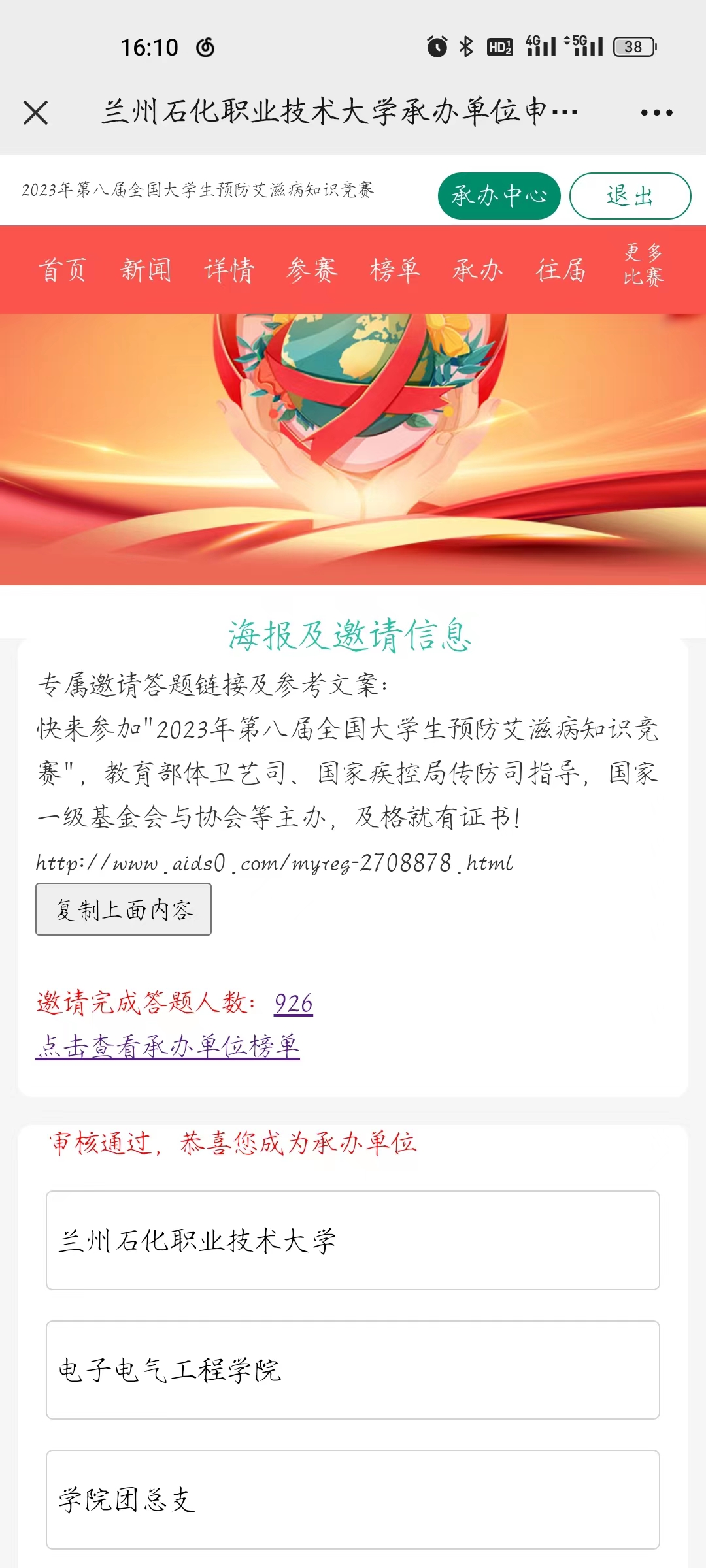The width and height of the screenshot is (706, 1568).
Task: Open the three-dot overflow menu
Action: (x=656, y=112)
